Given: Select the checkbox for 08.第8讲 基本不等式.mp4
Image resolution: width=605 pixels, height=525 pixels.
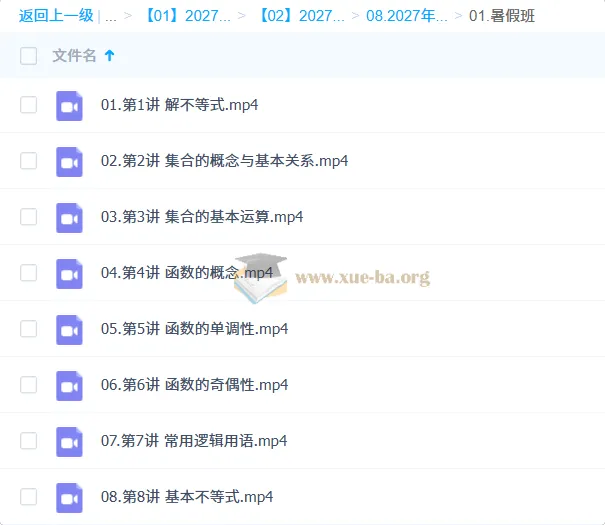Looking at the screenshot, I should coord(29,496).
